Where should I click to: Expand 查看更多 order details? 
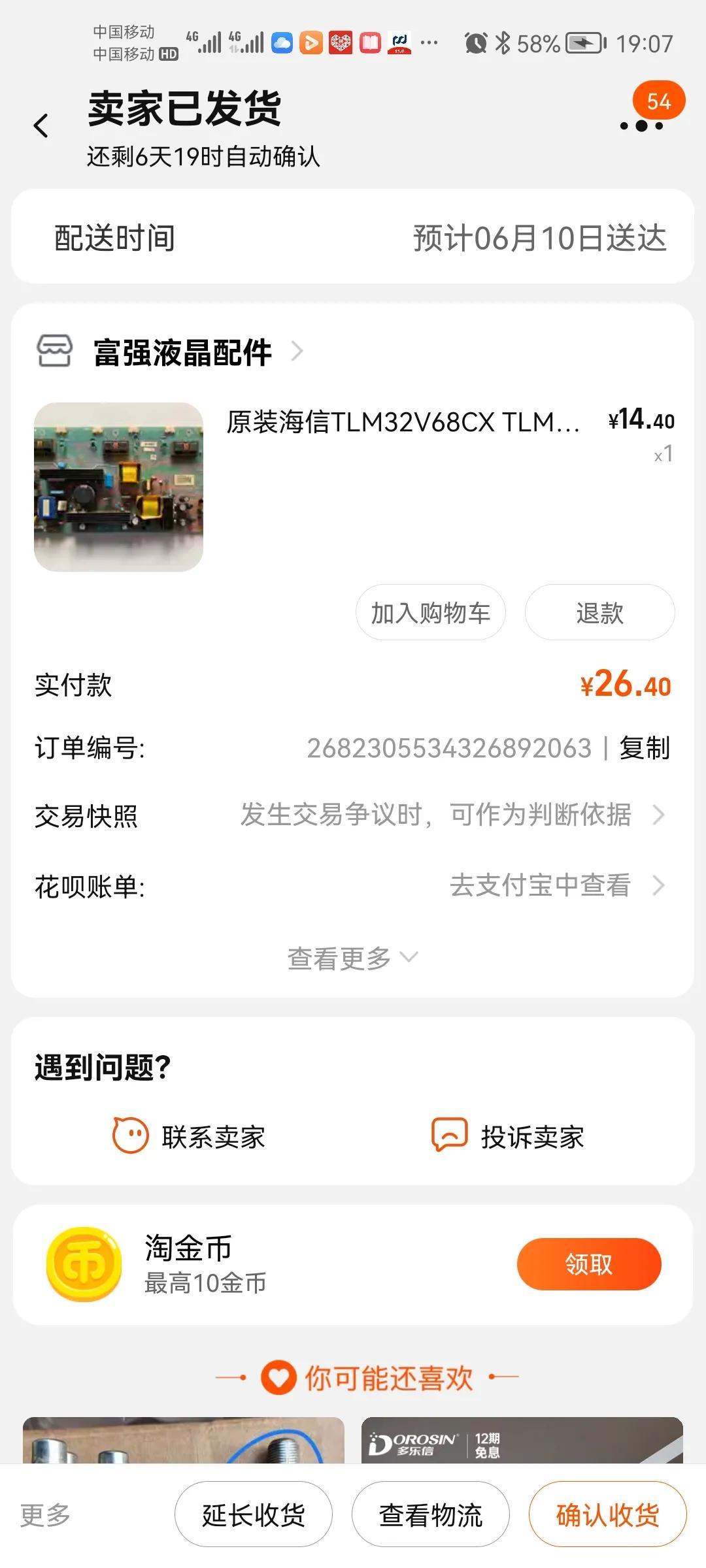352,958
